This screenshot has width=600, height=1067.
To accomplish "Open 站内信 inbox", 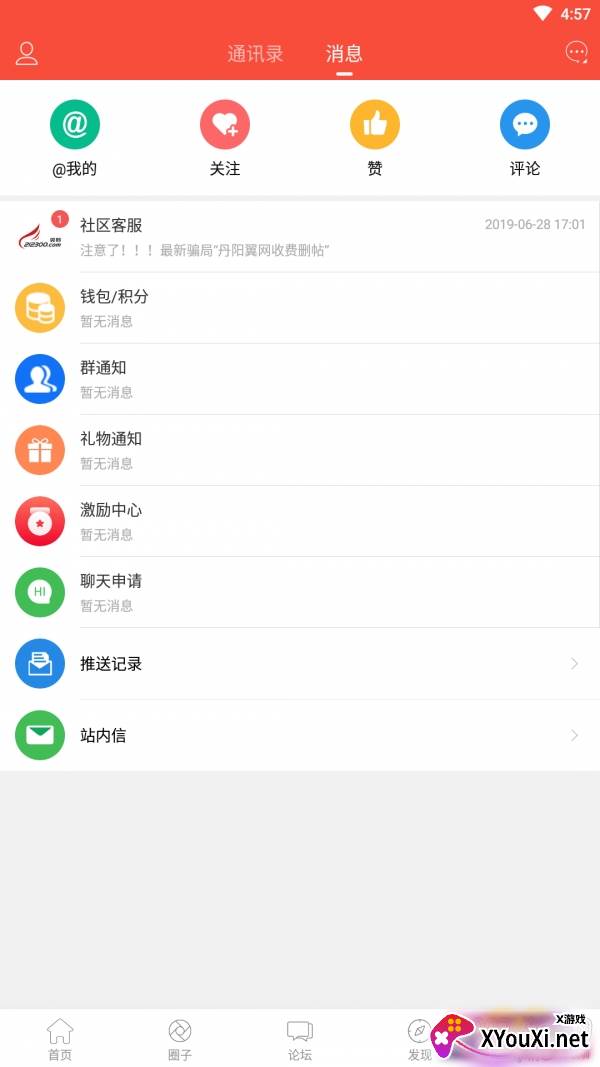I will click(x=300, y=735).
